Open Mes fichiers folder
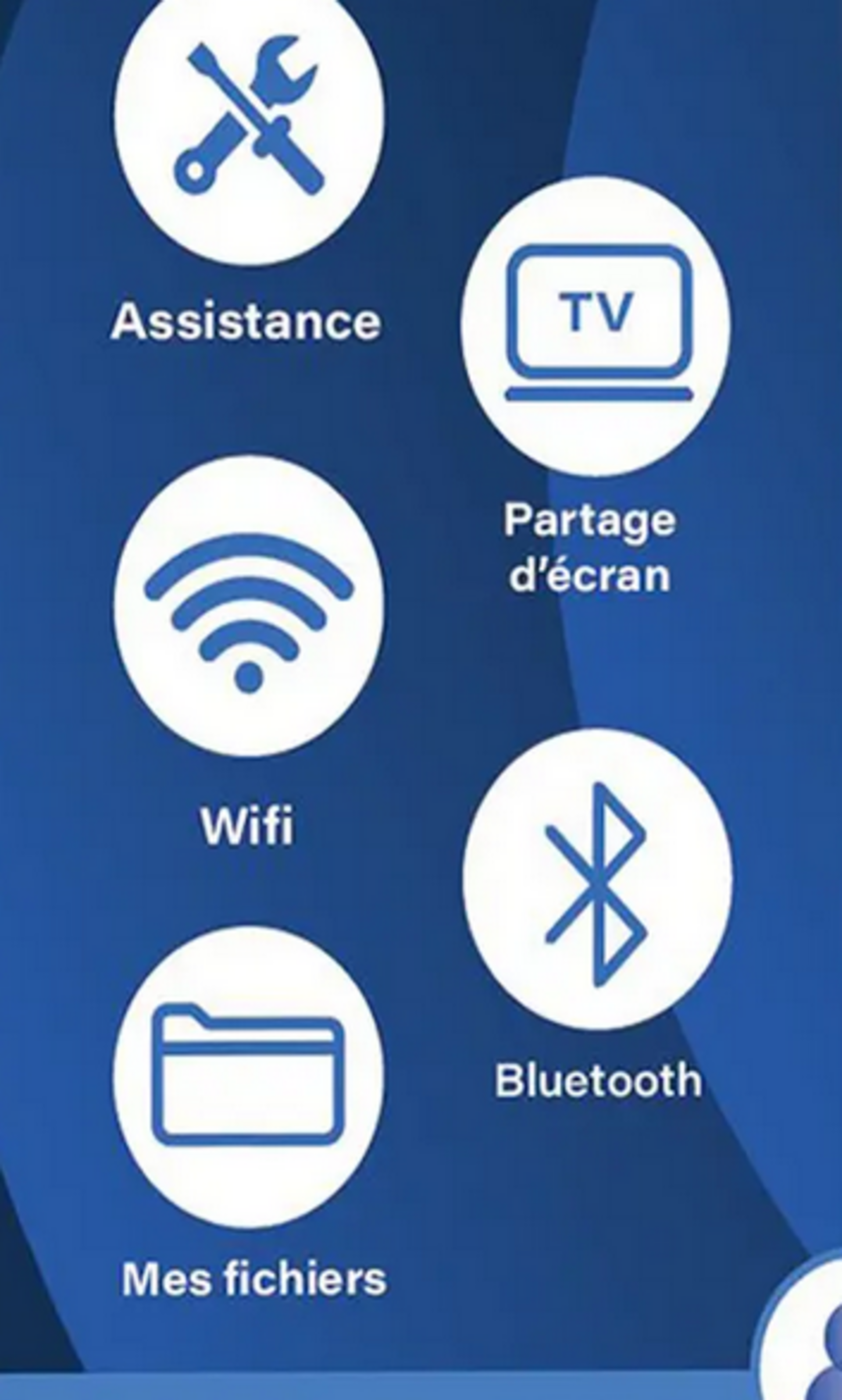The width and height of the screenshot is (842, 1400). (x=249, y=1078)
